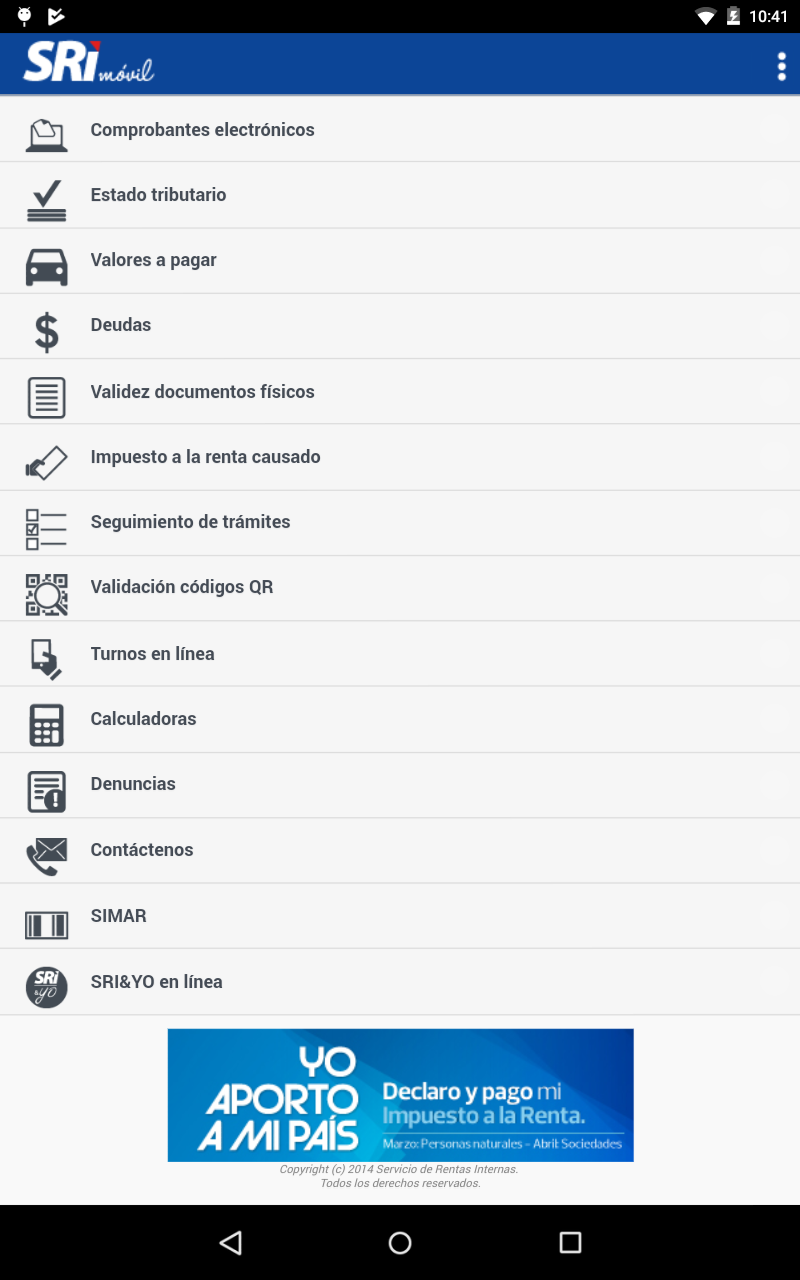Open Validez documentos físicos
The height and width of the screenshot is (1280, 800).
[400, 392]
